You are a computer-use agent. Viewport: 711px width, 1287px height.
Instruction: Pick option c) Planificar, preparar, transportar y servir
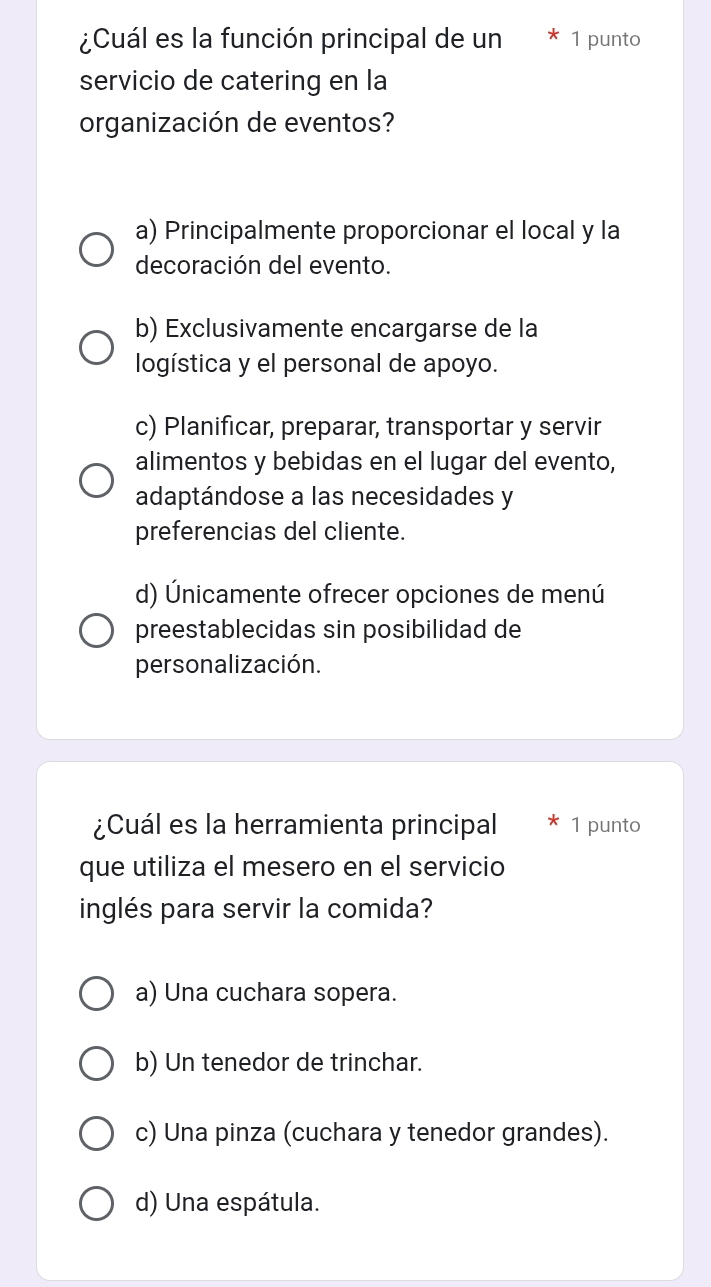pyautogui.click(x=97, y=480)
